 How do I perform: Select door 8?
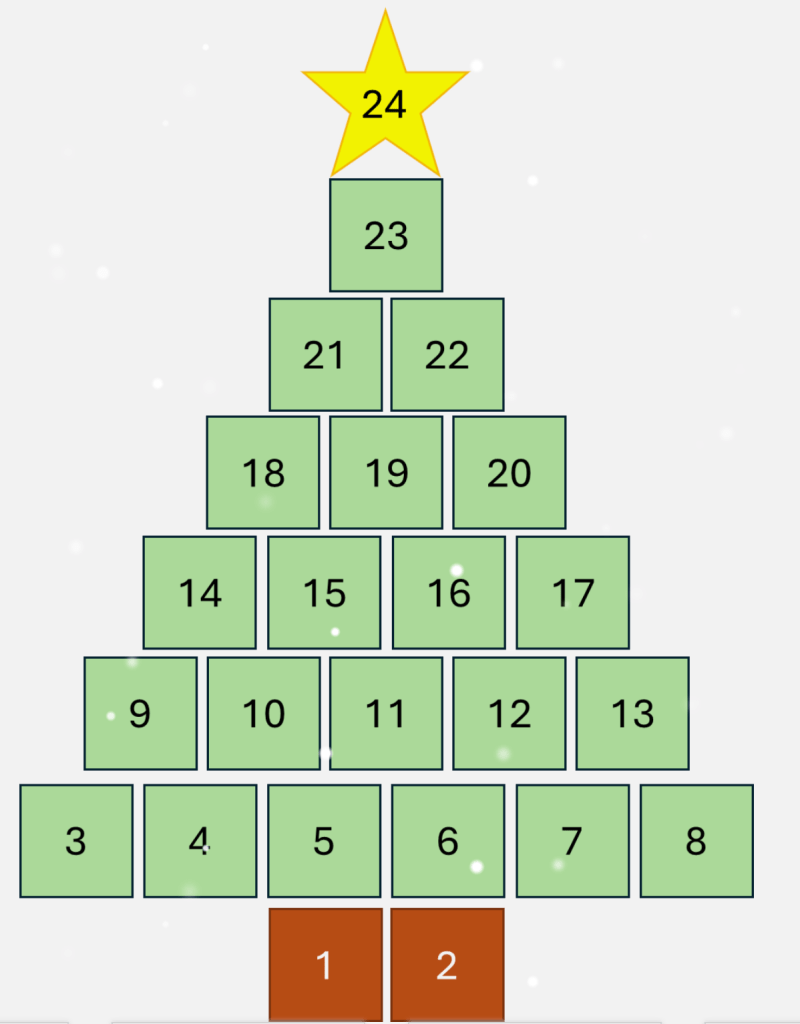(696, 841)
